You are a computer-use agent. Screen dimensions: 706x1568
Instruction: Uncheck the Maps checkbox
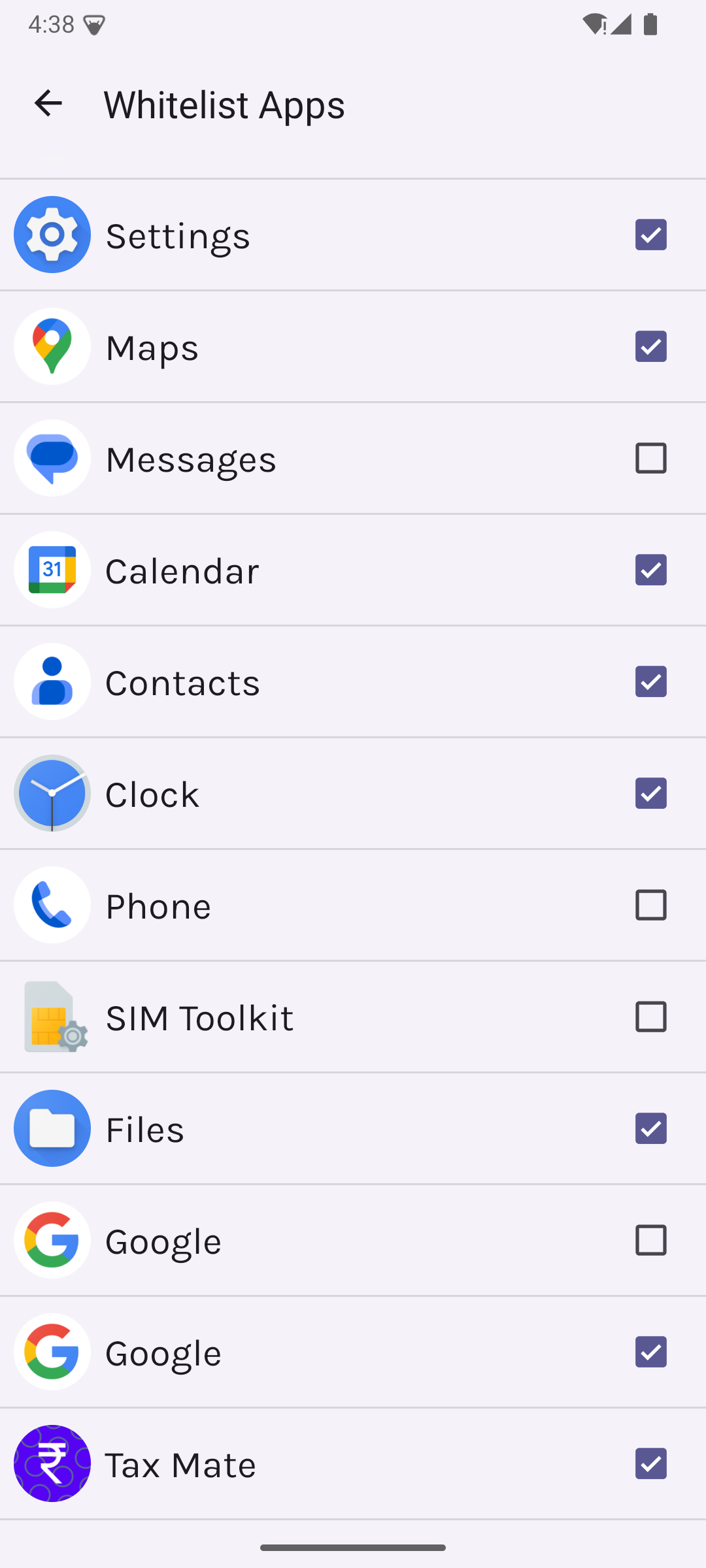click(650, 346)
